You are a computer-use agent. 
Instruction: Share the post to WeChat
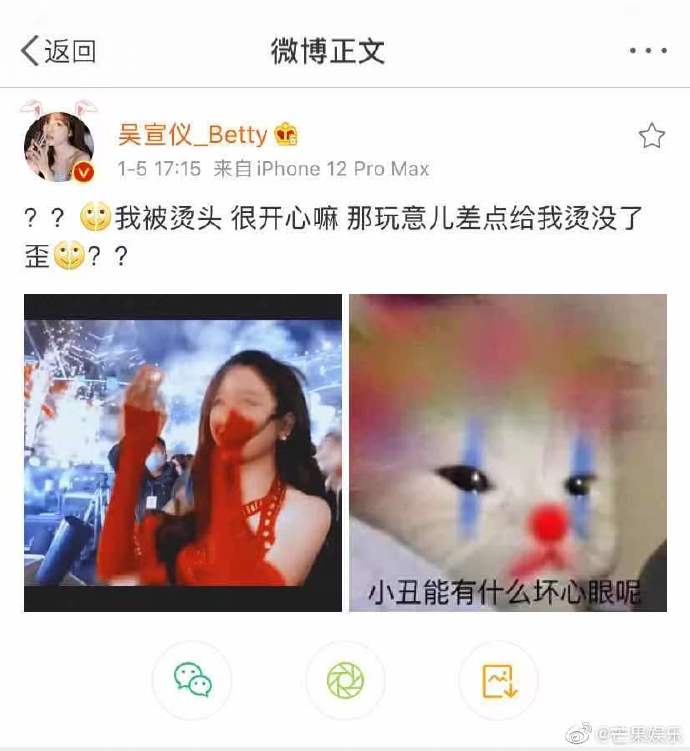(x=193, y=680)
